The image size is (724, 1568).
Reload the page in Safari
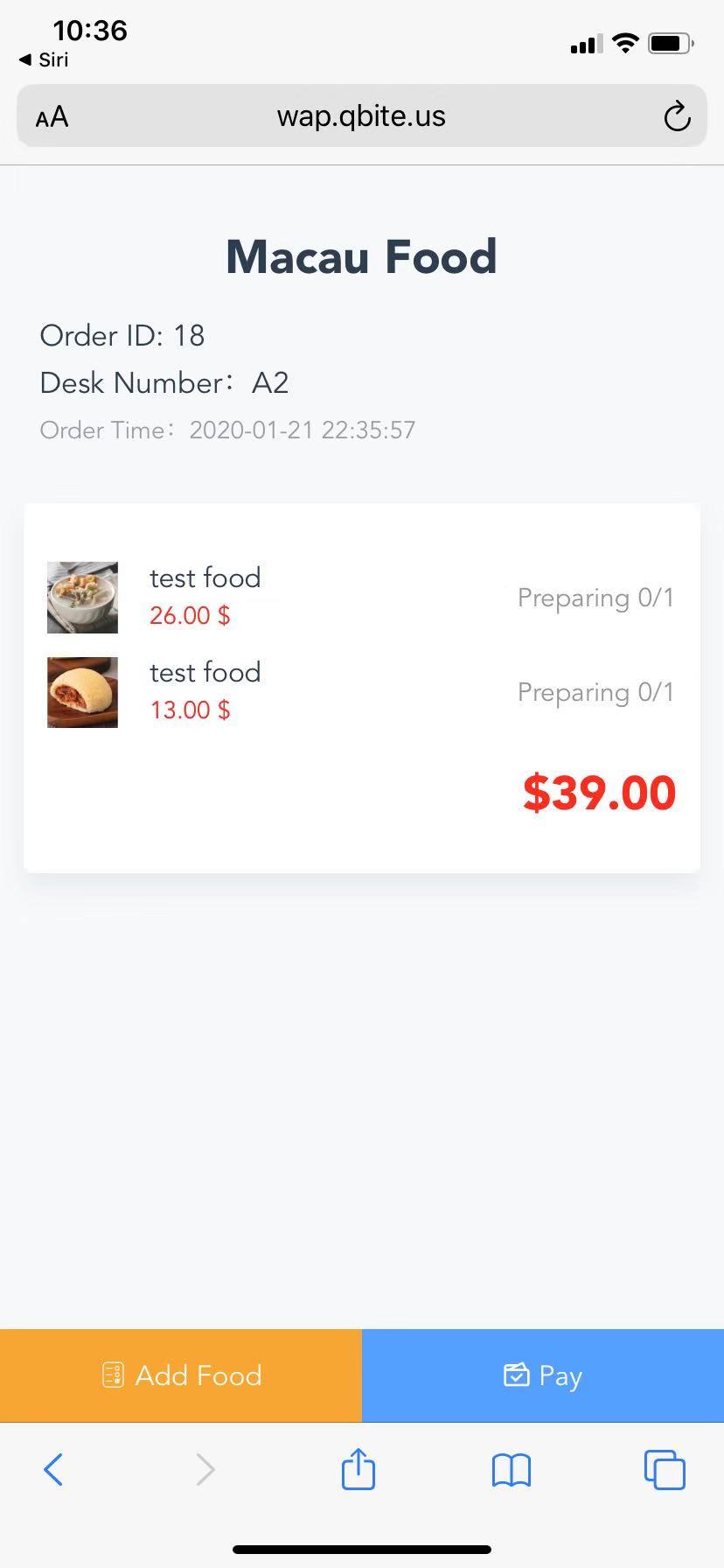click(677, 116)
